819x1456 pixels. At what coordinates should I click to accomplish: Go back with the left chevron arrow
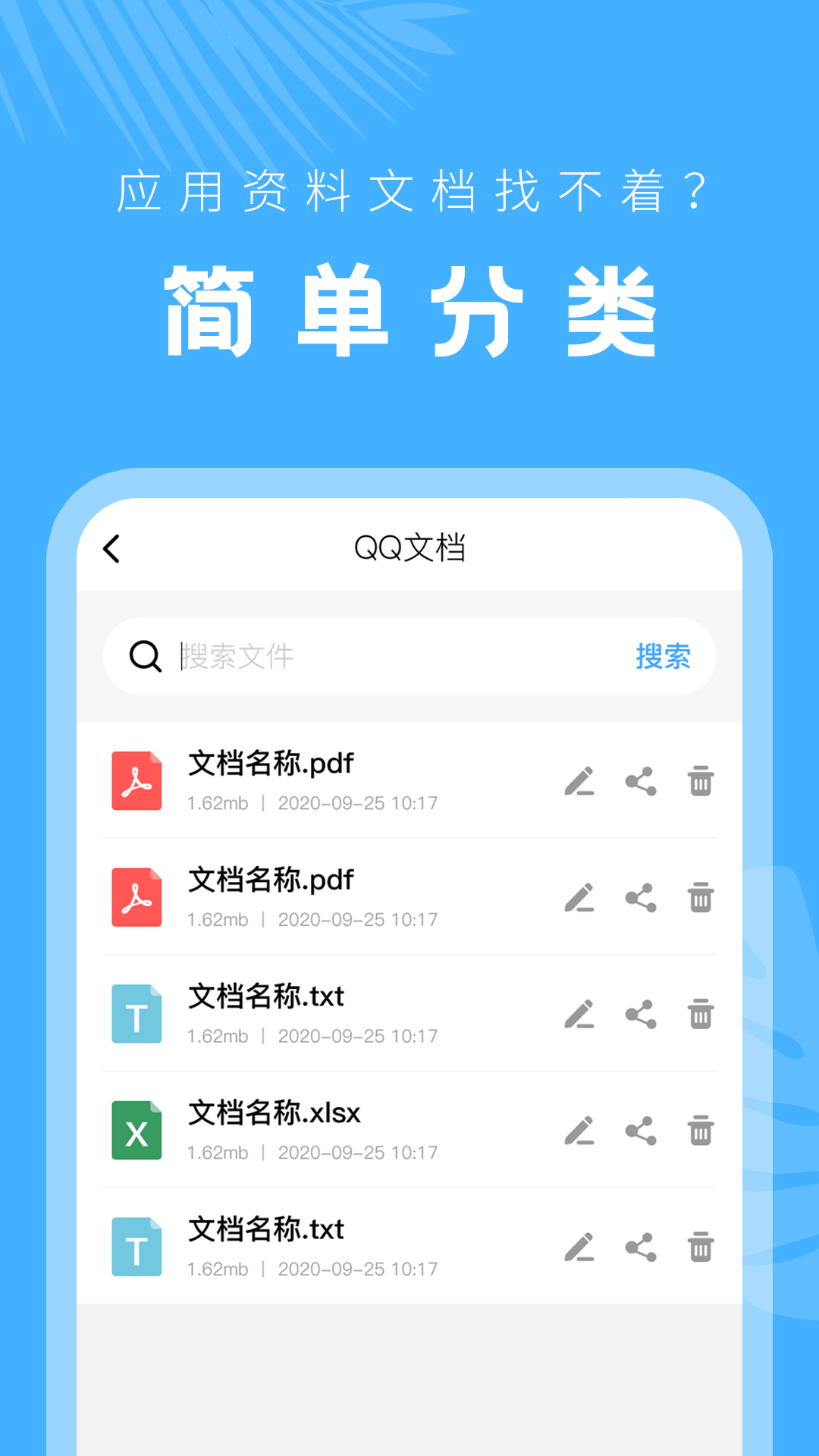(x=112, y=548)
